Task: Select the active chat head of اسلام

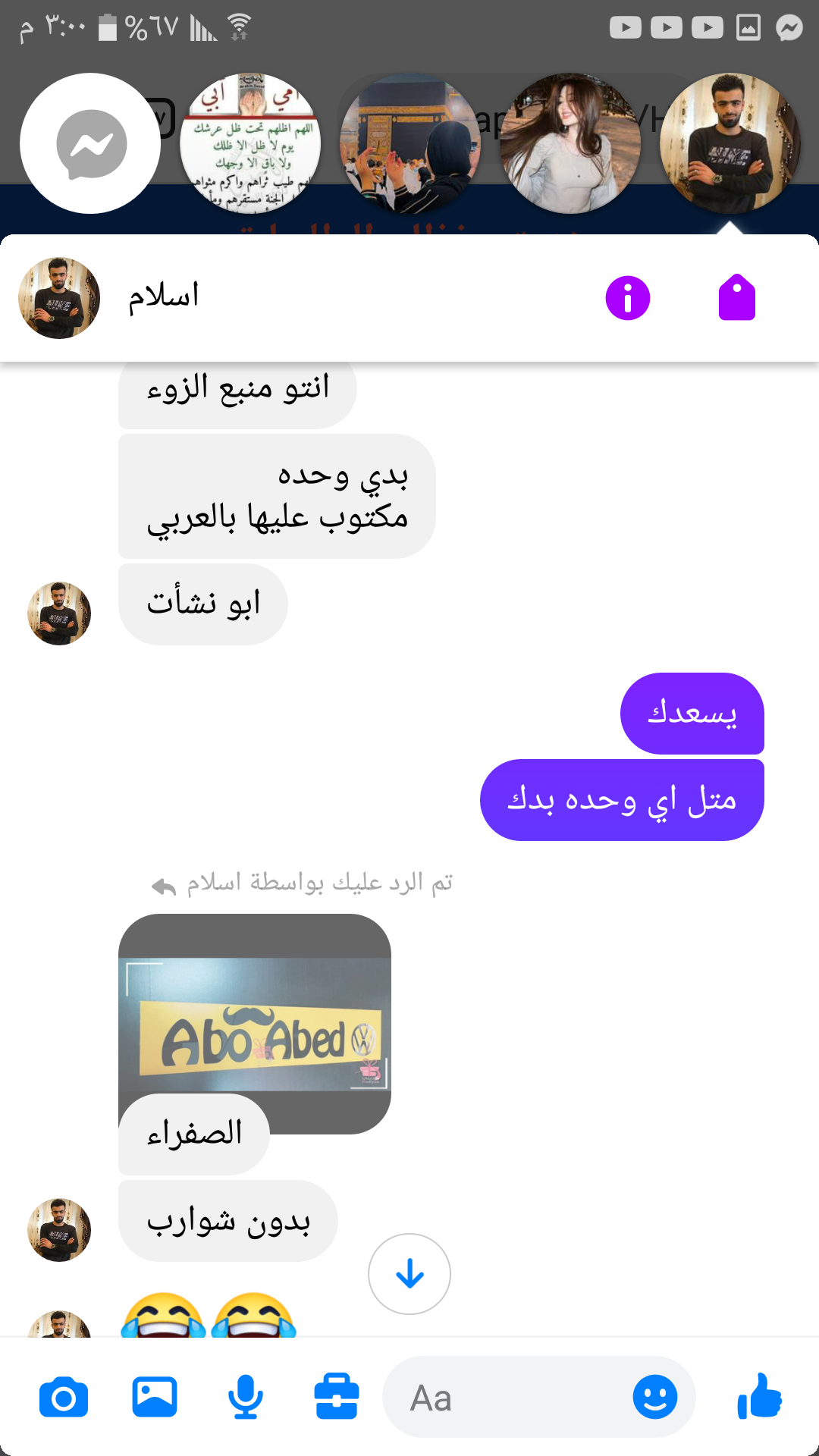Action: (x=730, y=143)
